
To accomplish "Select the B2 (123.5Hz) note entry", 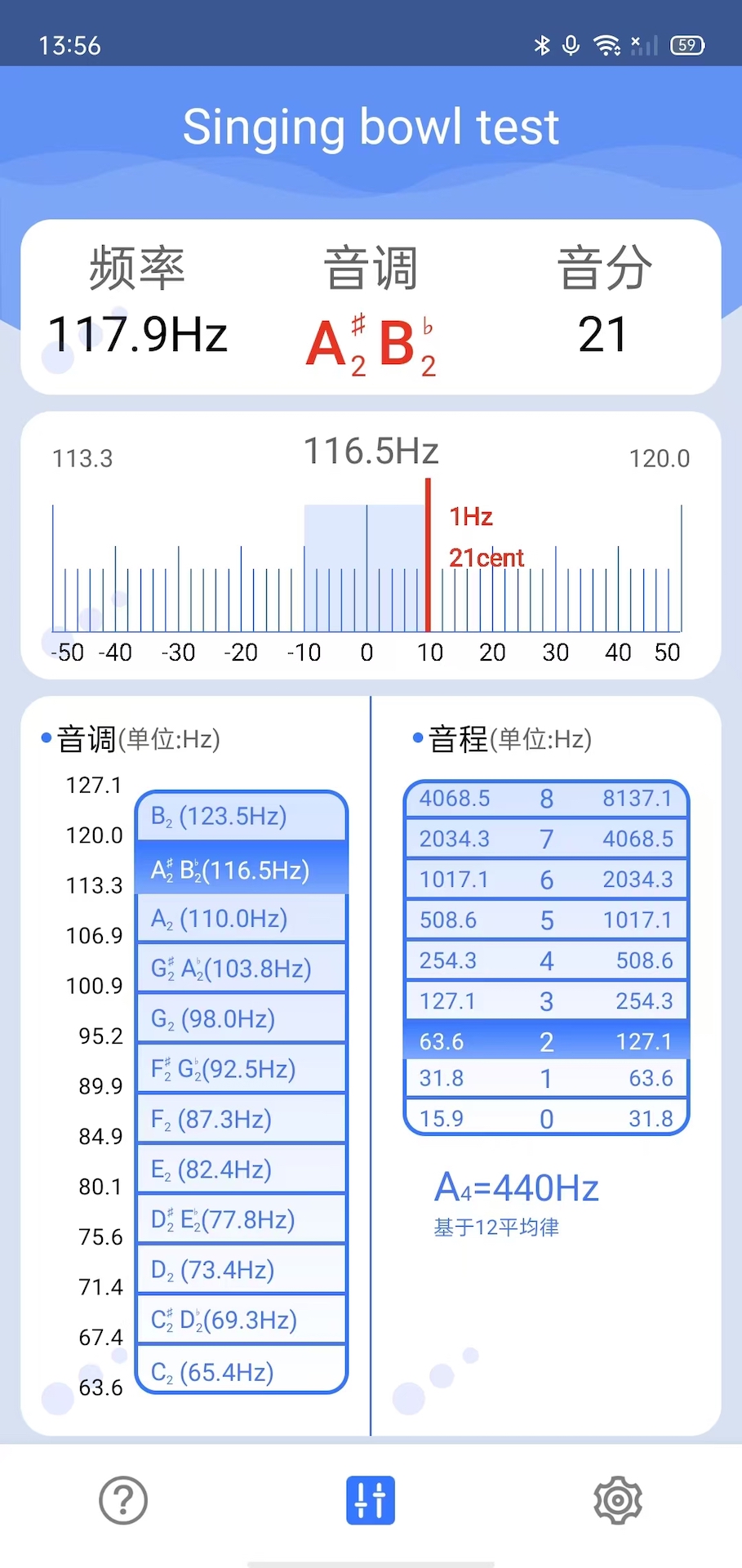I will click(241, 816).
